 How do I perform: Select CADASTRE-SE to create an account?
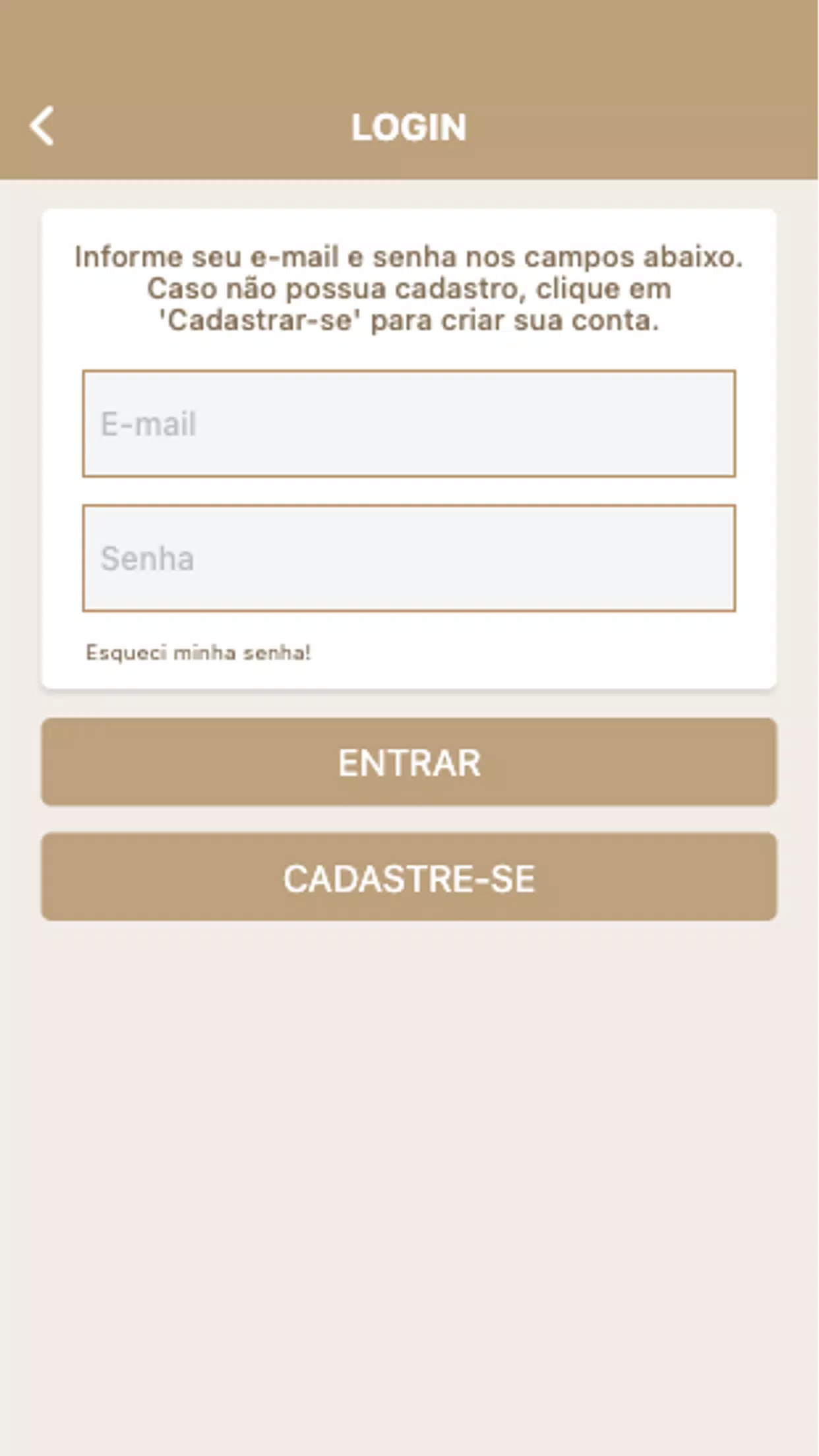click(x=409, y=877)
